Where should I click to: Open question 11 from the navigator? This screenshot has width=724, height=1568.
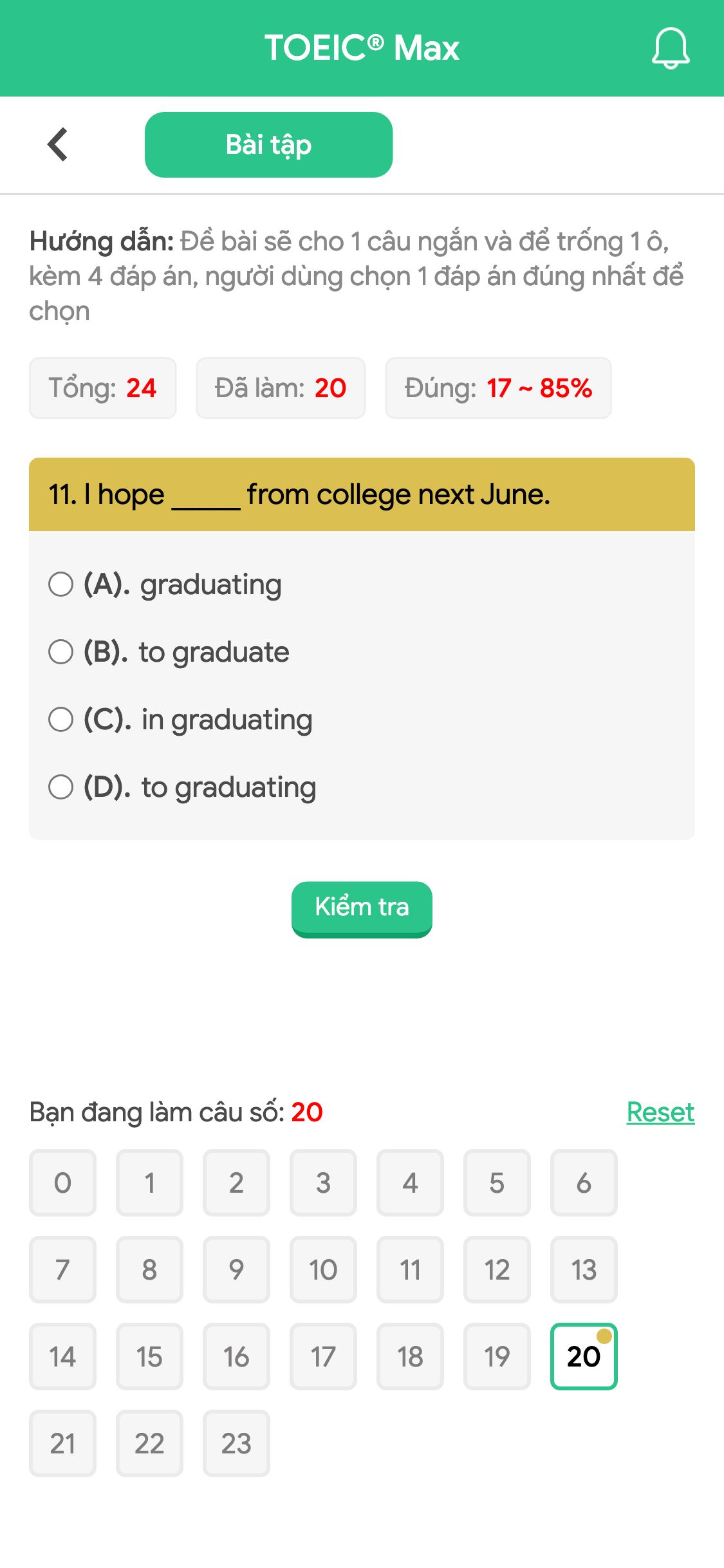click(410, 1269)
